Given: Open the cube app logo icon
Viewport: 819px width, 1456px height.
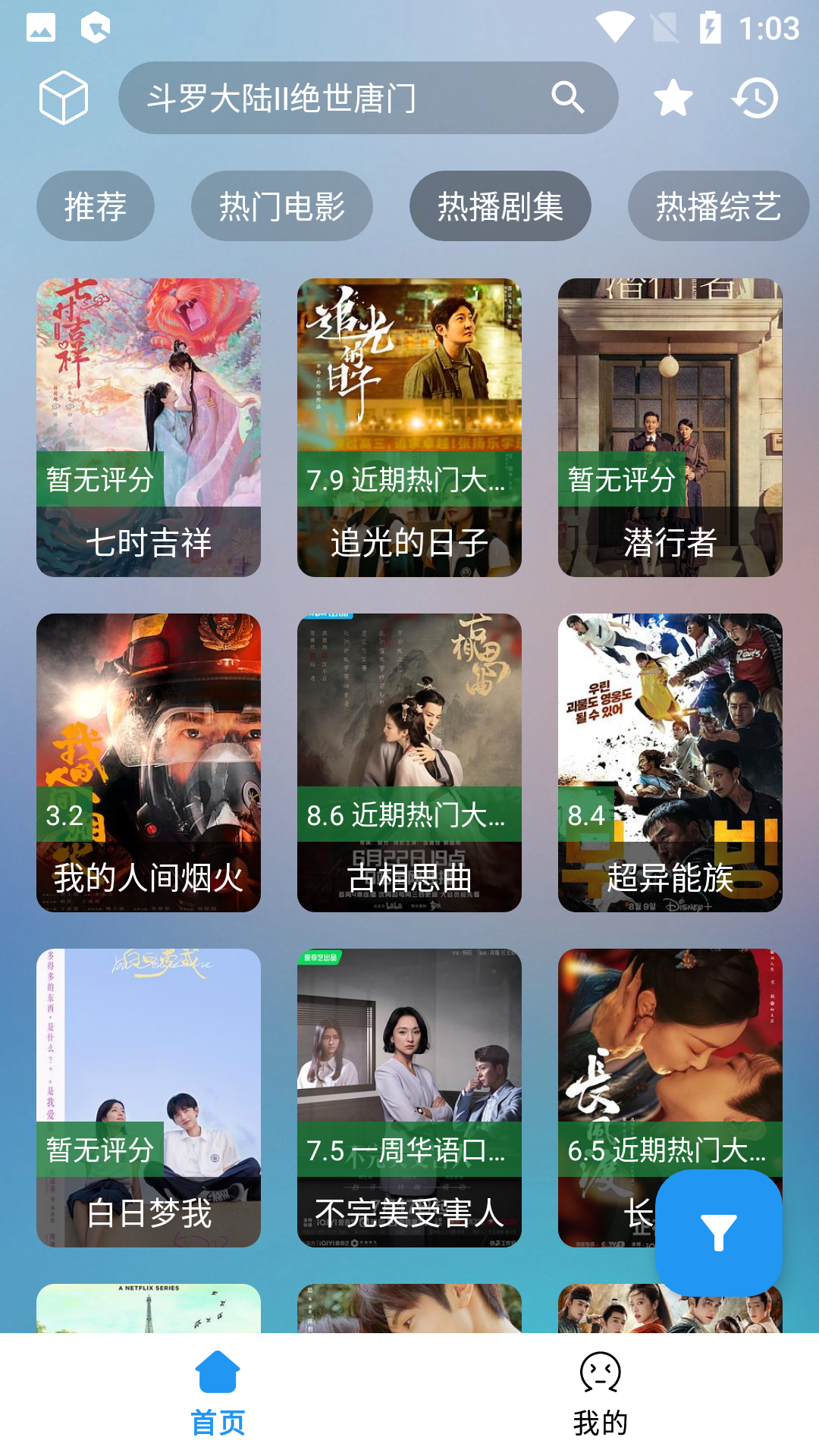Looking at the screenshot, I should click(x=64, y=97).
